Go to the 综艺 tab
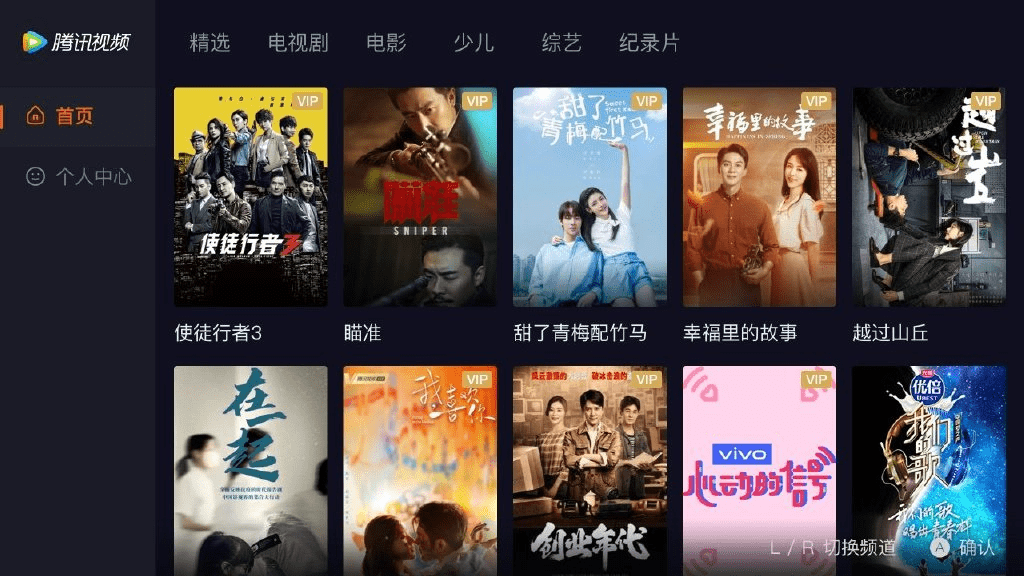The height and width of the screenshot is (576, 1024). pyautogui.click(x=561, y=43)
